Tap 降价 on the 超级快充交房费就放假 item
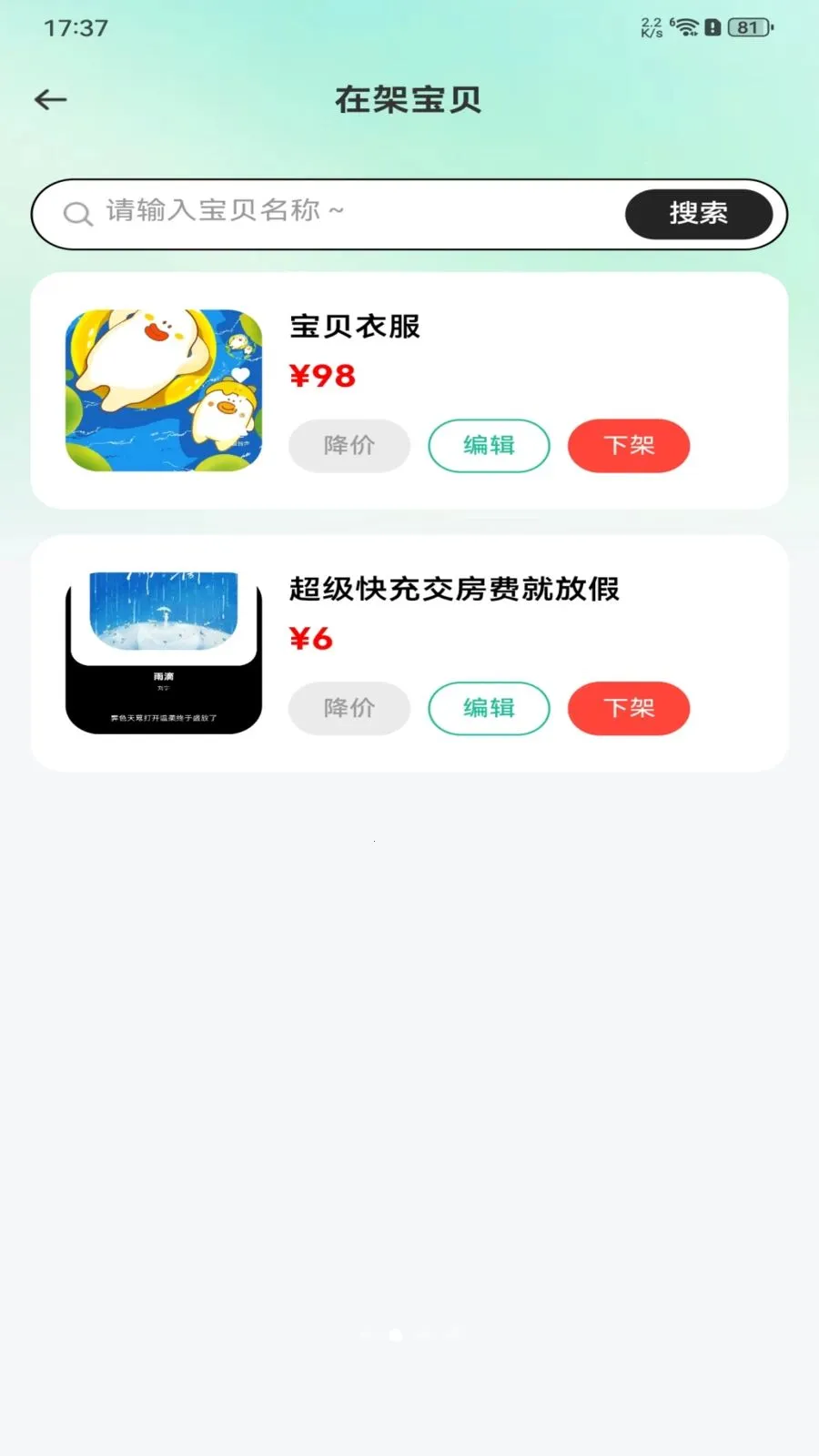 point(349,708)
